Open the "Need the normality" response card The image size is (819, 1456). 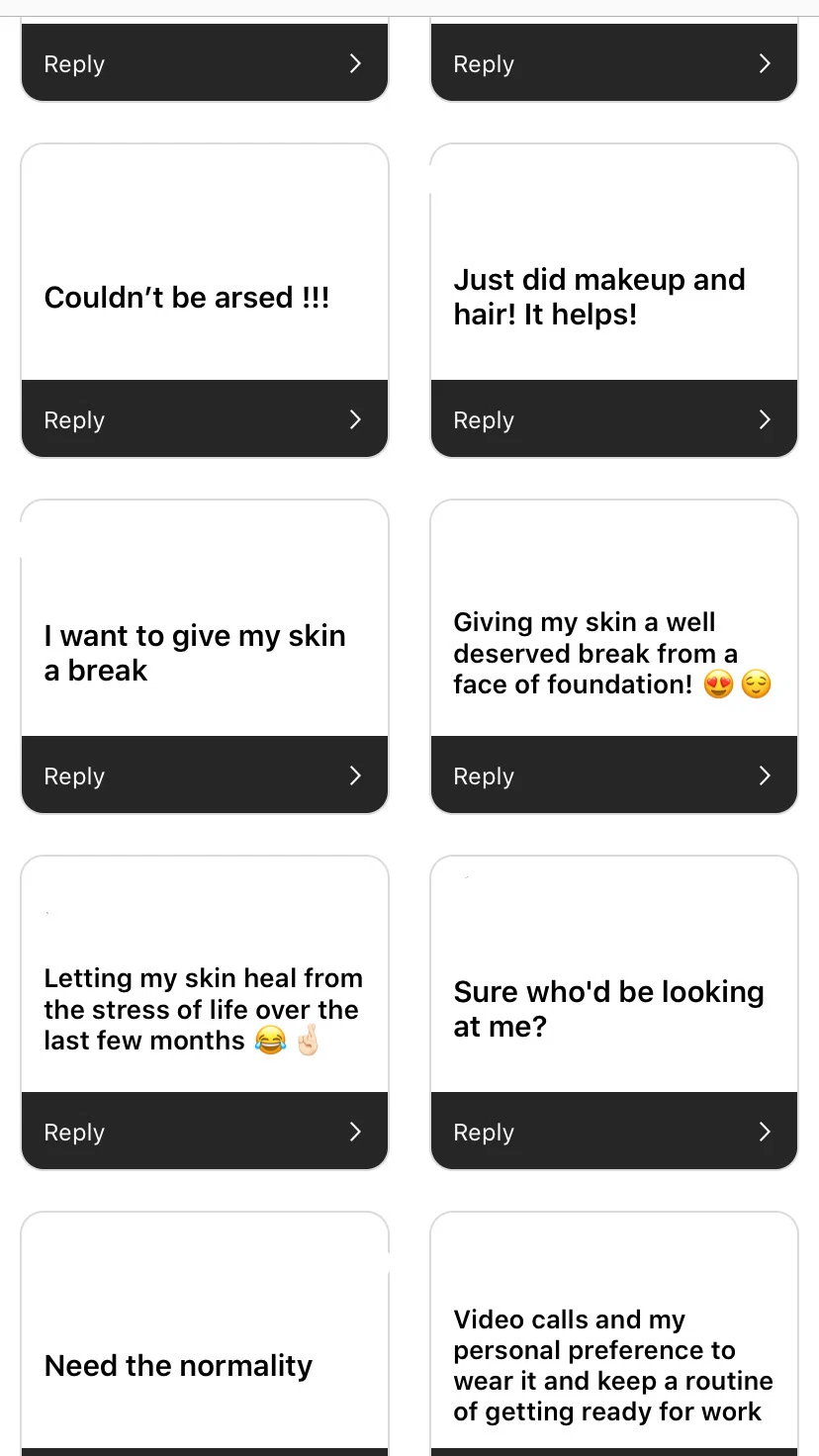pos(204,1365)
